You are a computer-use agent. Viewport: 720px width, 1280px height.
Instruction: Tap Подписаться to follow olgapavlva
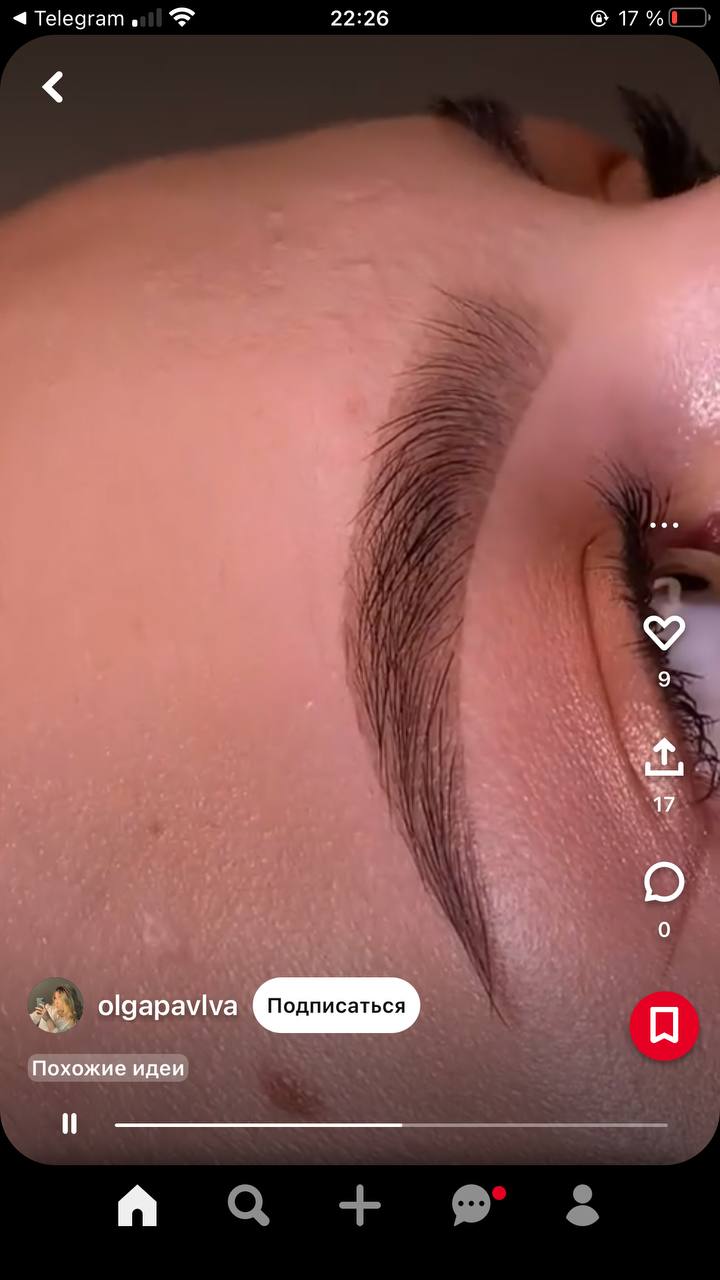[336, 1006]
